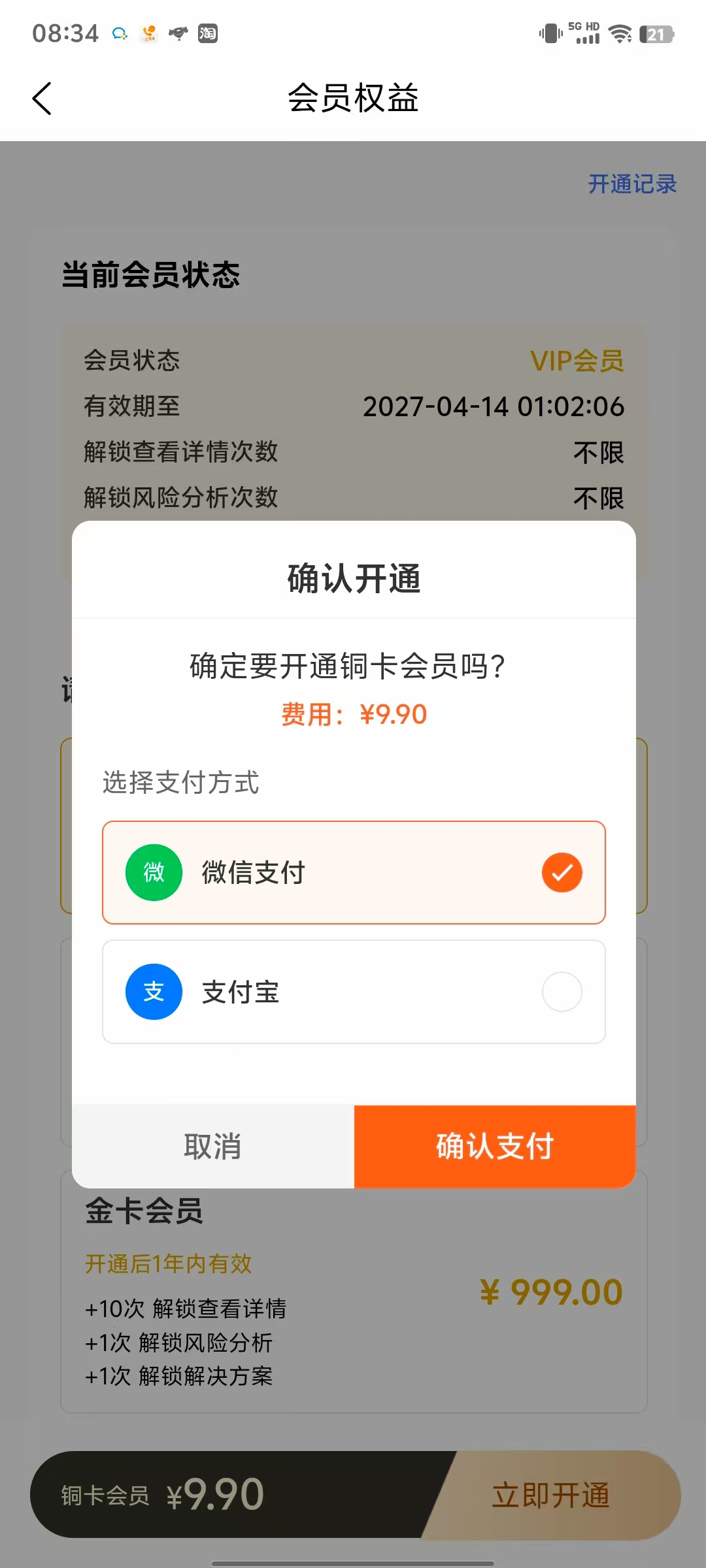Screen dimensions: 706x1568
Task: Toggle the orange checkmark on WeChat Pay
Action: tap(561, 872)
